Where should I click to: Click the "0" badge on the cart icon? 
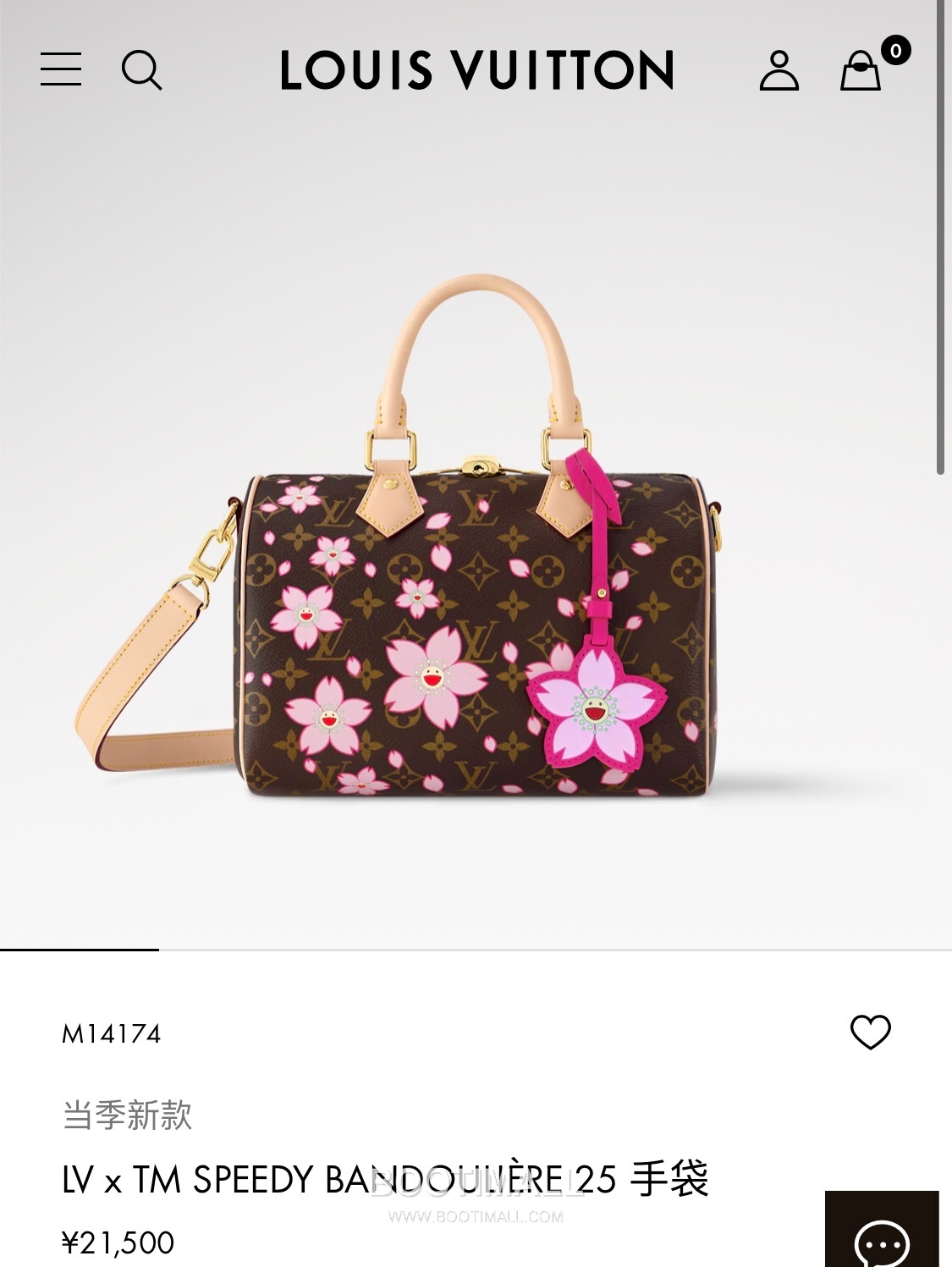(897, 49)
